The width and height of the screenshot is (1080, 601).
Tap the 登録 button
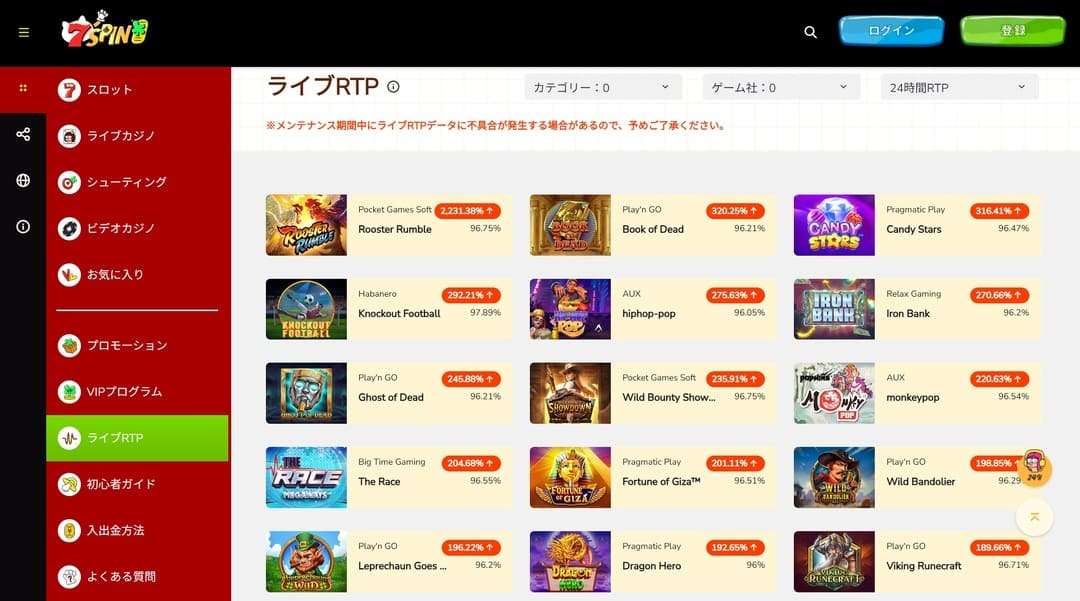tap(1012, 31)
